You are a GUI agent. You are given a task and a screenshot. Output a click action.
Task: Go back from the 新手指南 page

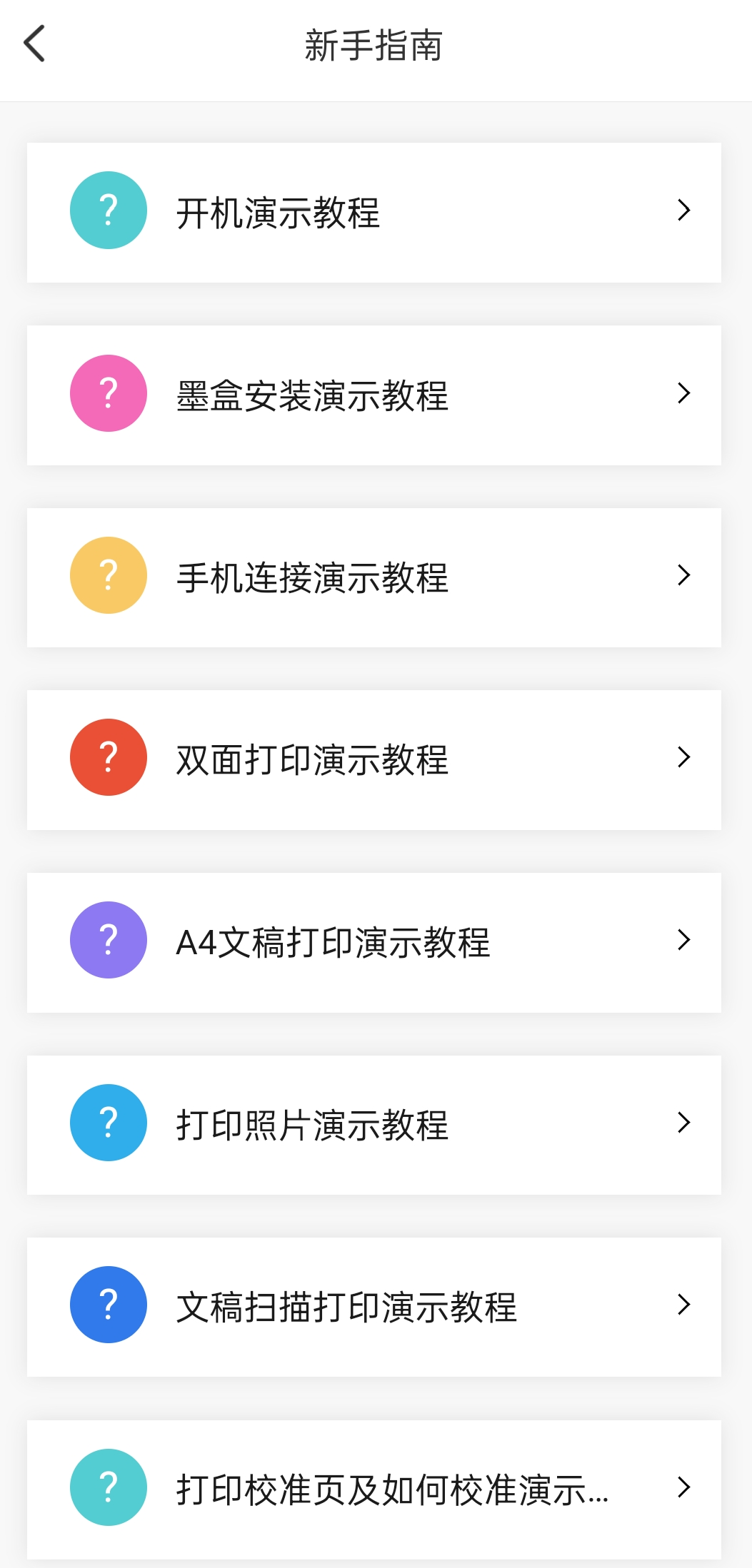point(34,44)
